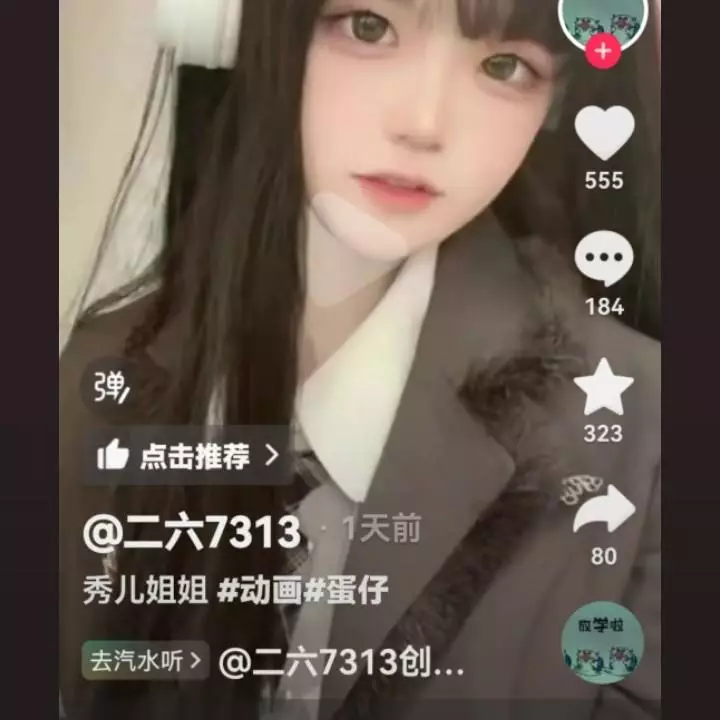Tap the 点击推荐 recommend button
Screen dimensions: 720x720
tap(187, 456)
